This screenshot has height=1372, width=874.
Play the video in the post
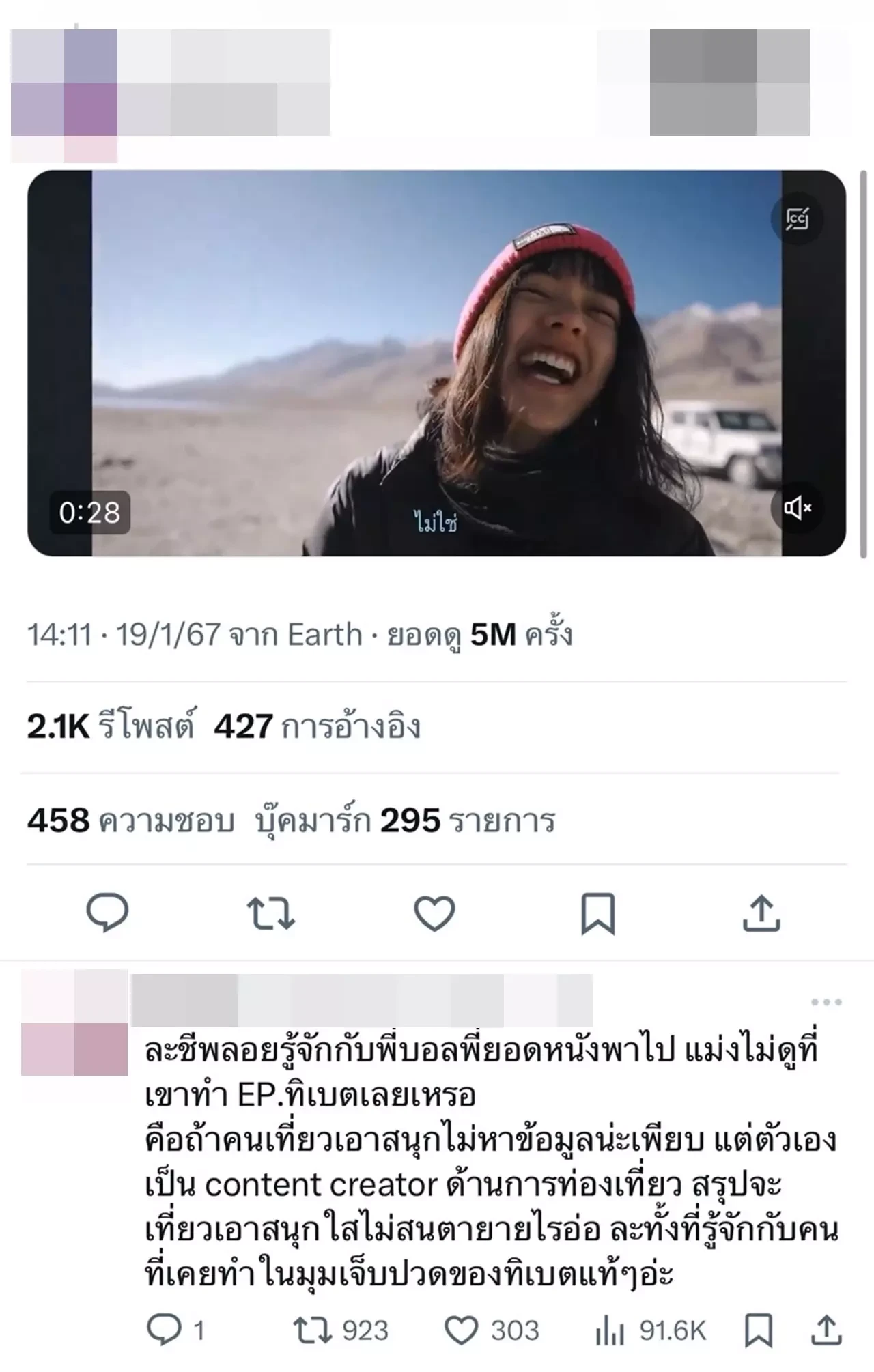436,363
